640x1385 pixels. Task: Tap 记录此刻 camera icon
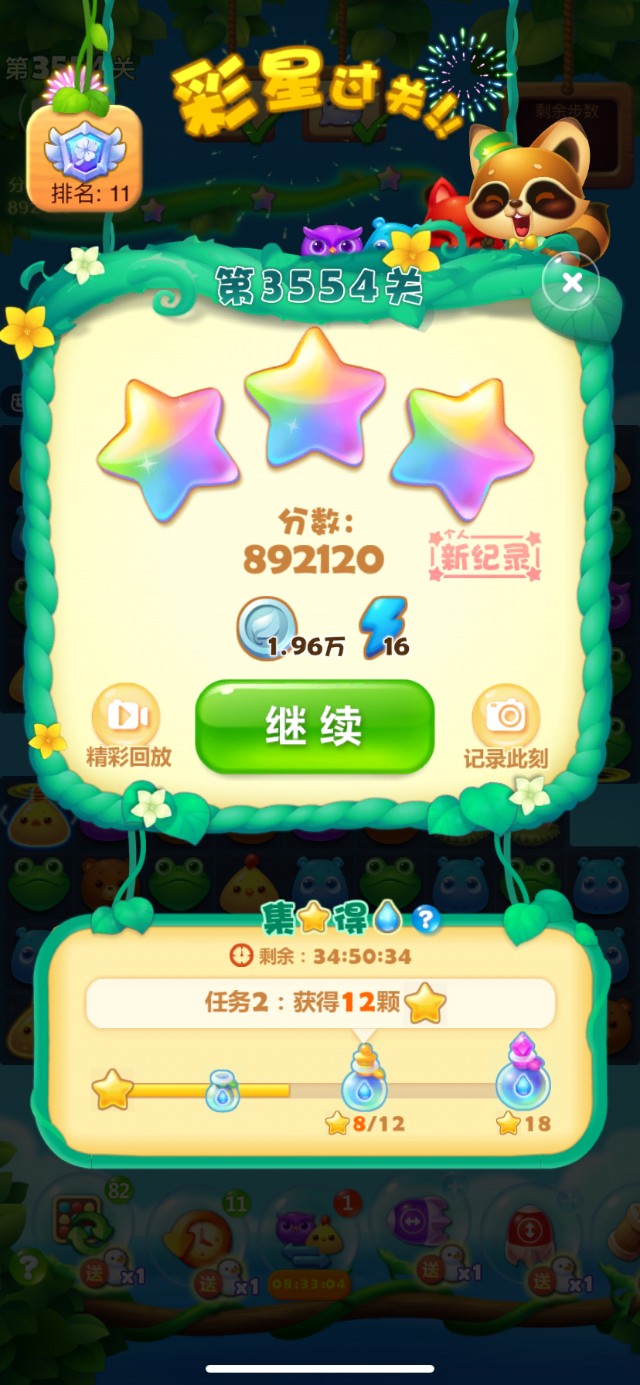[505, 717]
